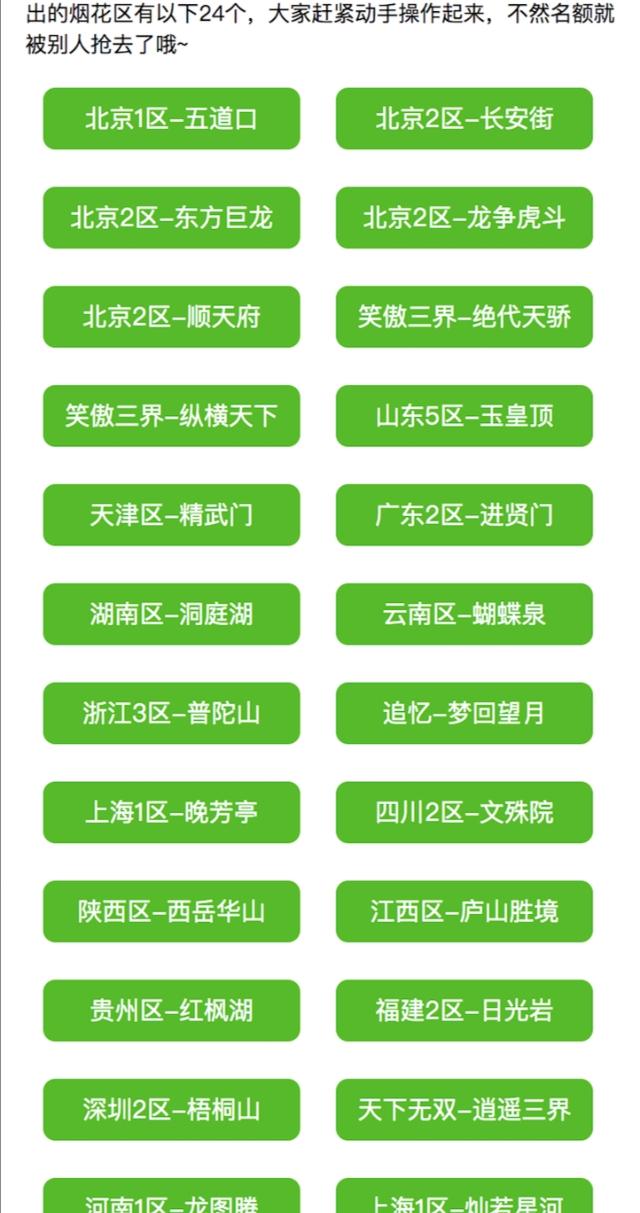Pick 云南区-蝴蝶泉
The height and width of the screenshot is (1213, 640).
tap(464, 614)
